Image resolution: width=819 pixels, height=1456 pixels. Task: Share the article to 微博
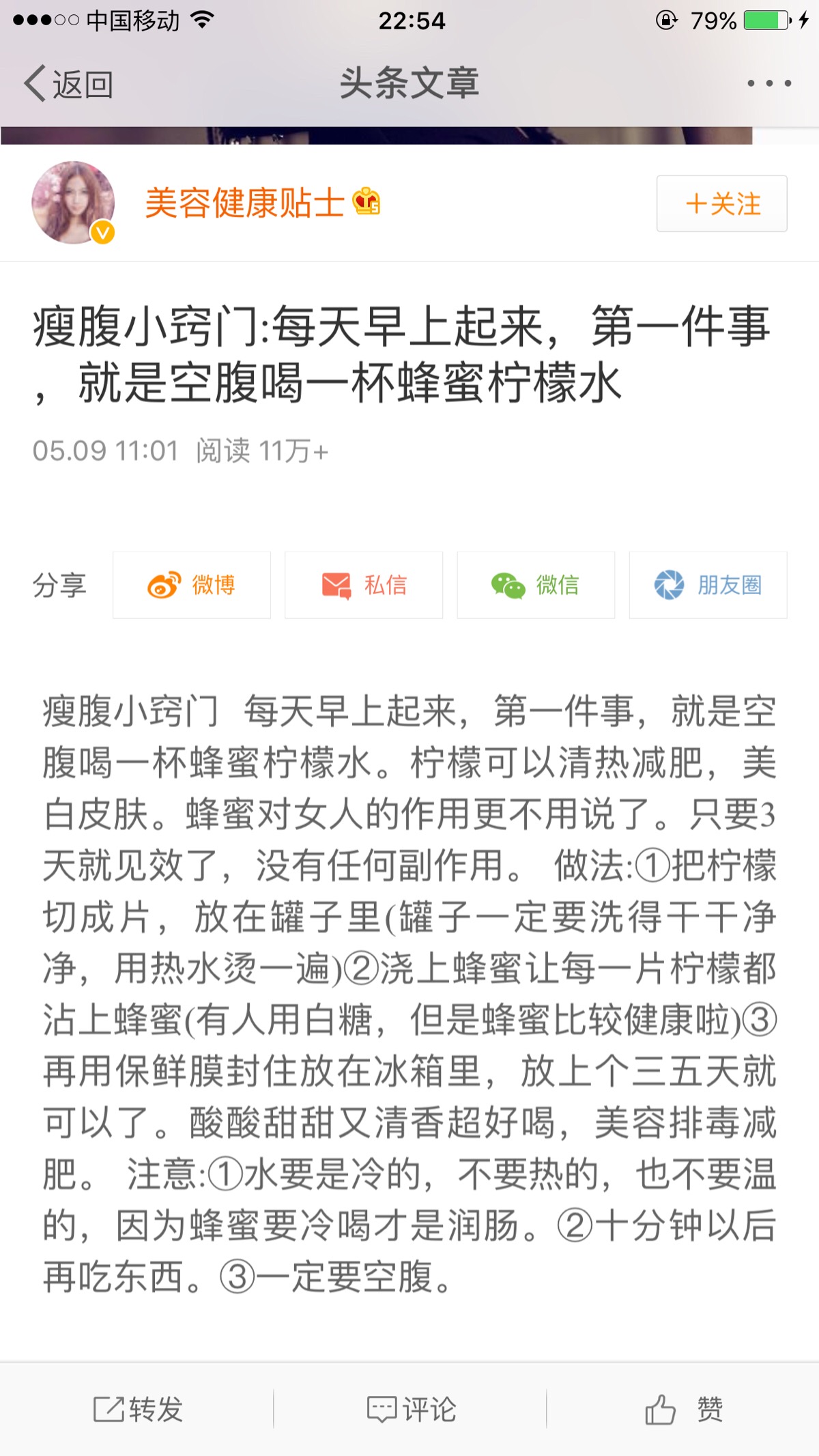(x=192, y=585)
